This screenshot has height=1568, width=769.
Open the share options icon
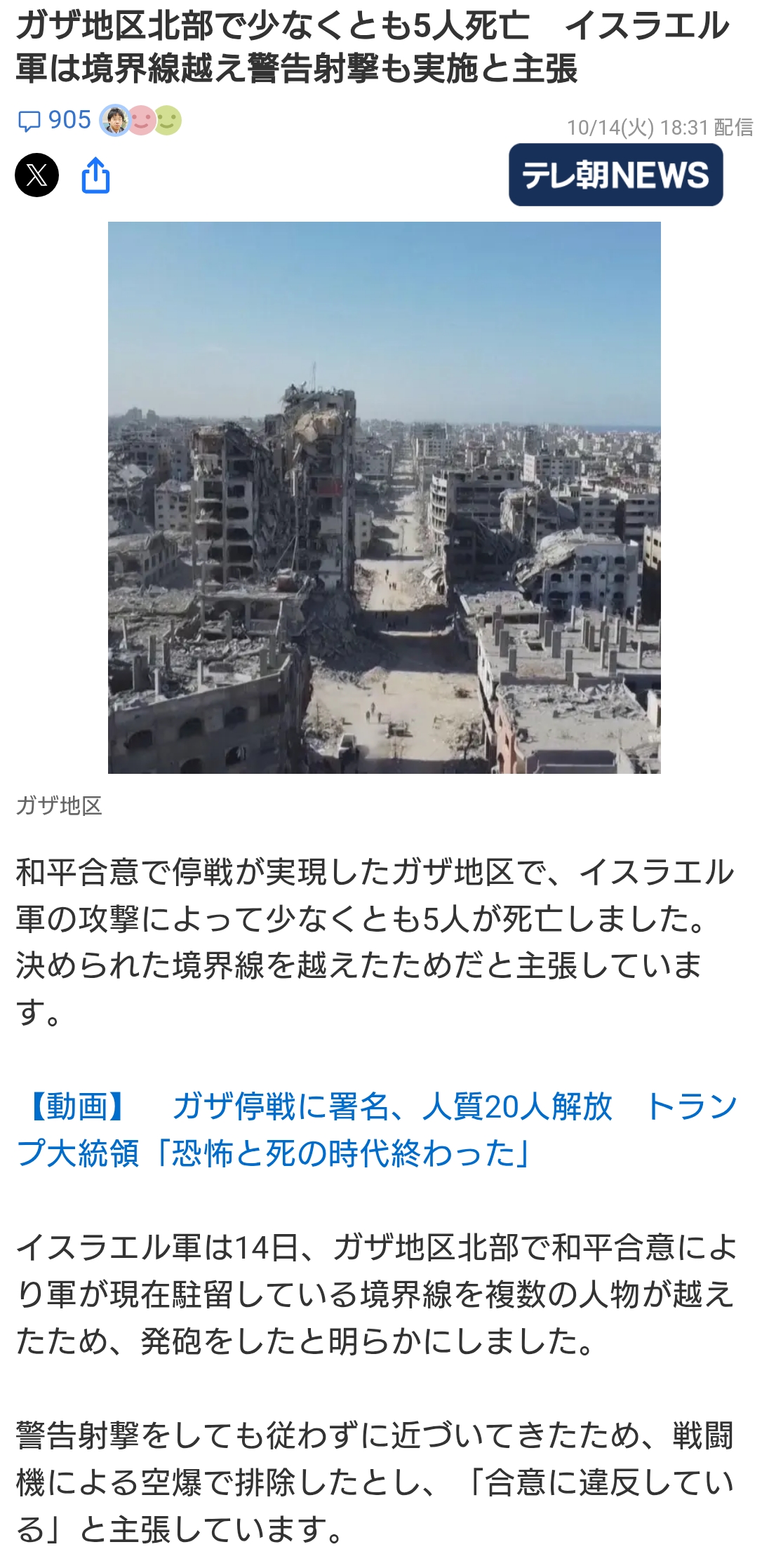[96, 175]
